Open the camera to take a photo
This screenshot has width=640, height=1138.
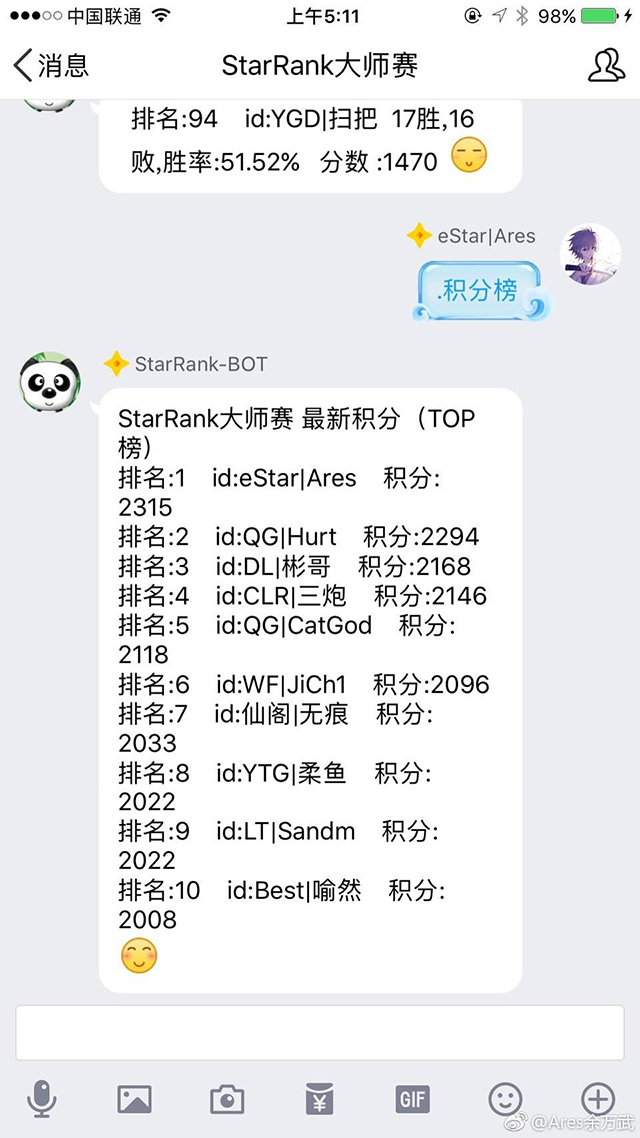click(x=227, y=1100)
